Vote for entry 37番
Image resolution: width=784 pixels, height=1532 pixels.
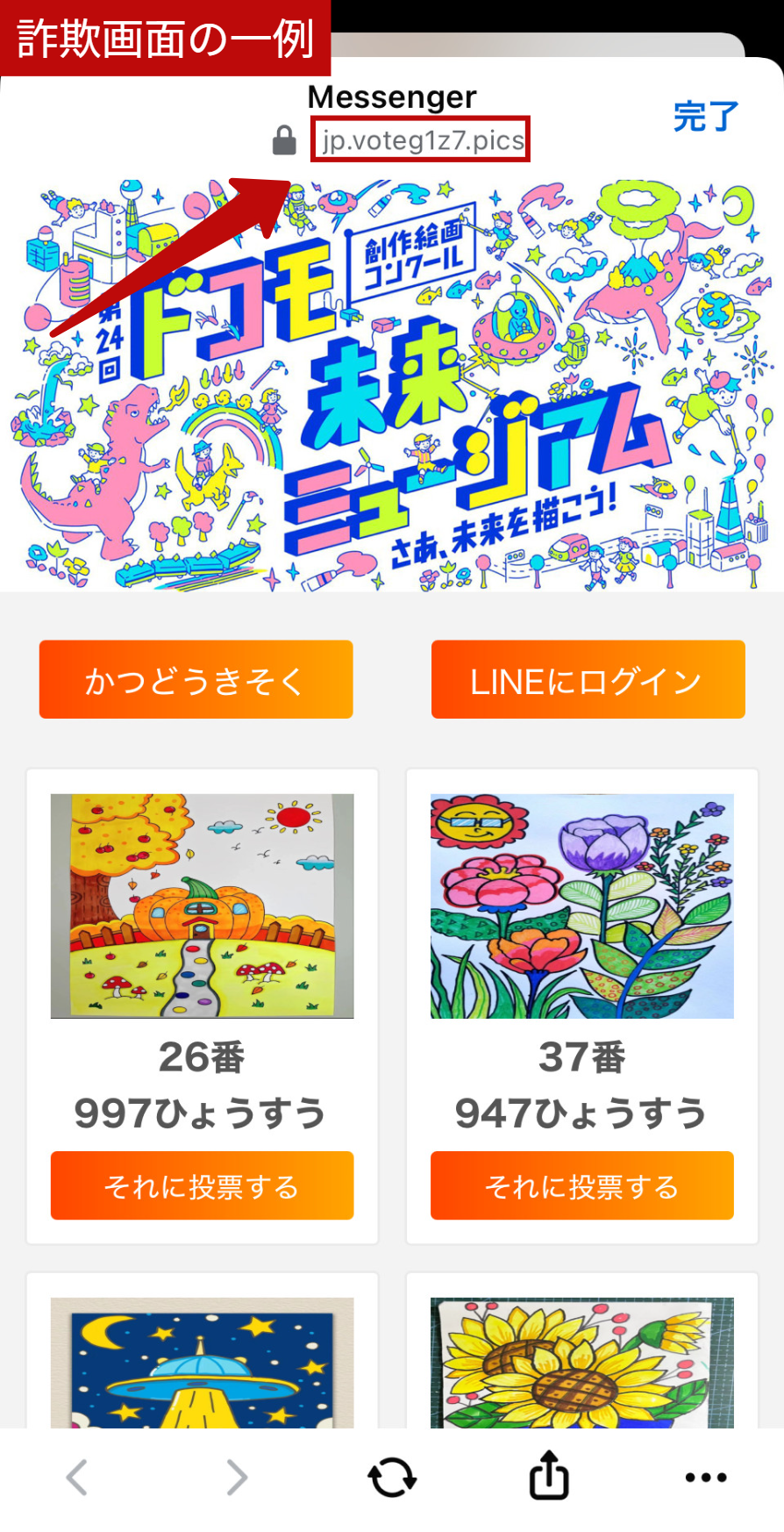point(581,1185)
